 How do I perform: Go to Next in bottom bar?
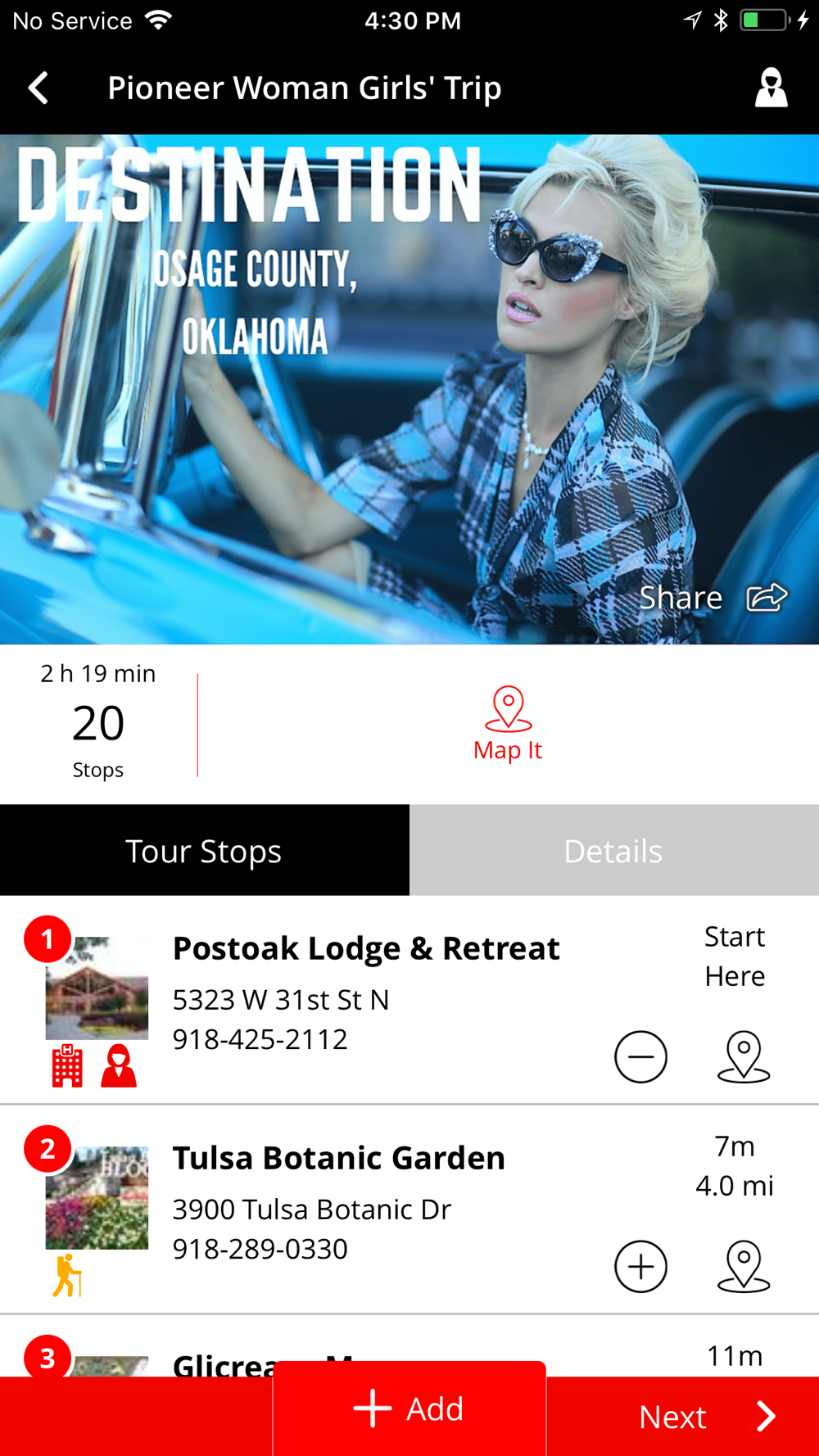point(704,1417)
